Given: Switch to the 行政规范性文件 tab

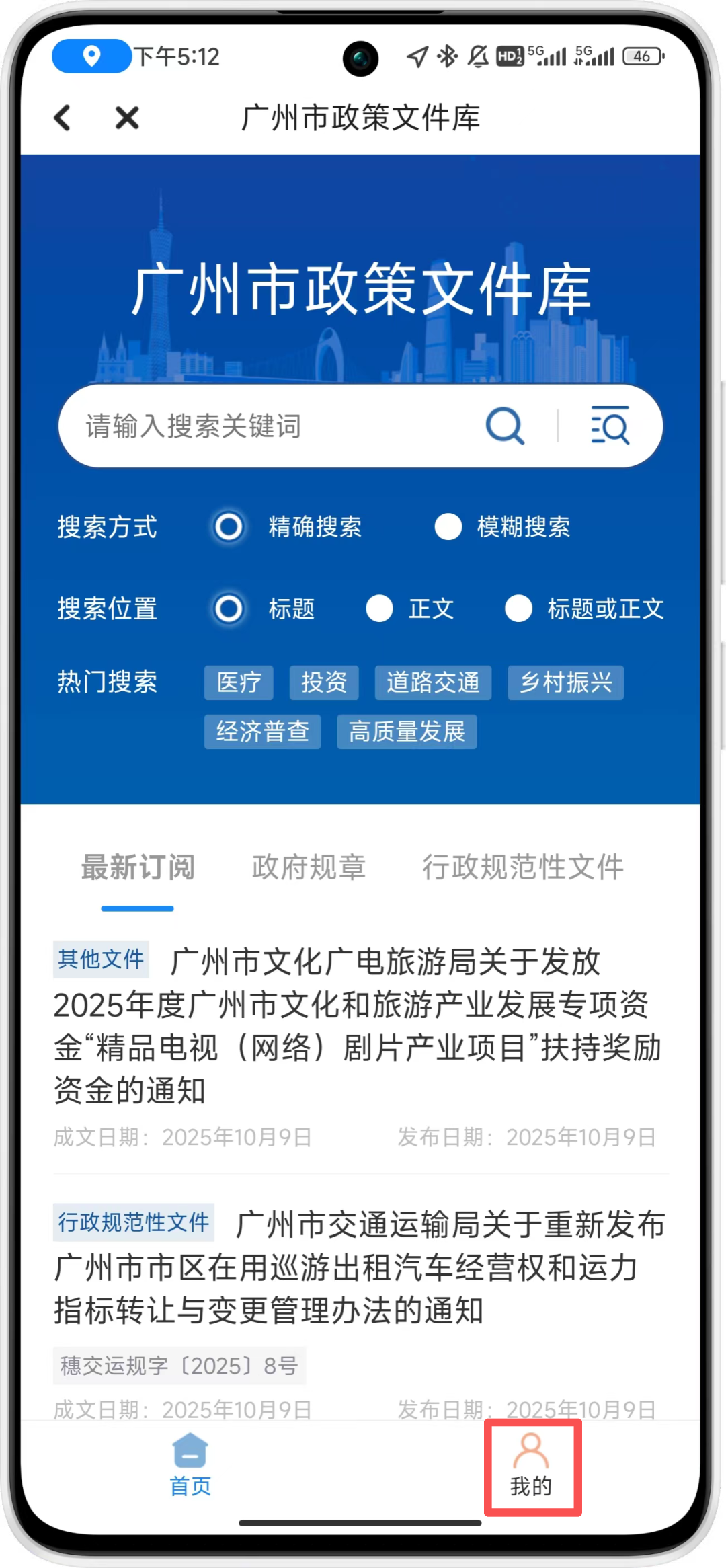Looking at the screenshot, I should 522,867.
